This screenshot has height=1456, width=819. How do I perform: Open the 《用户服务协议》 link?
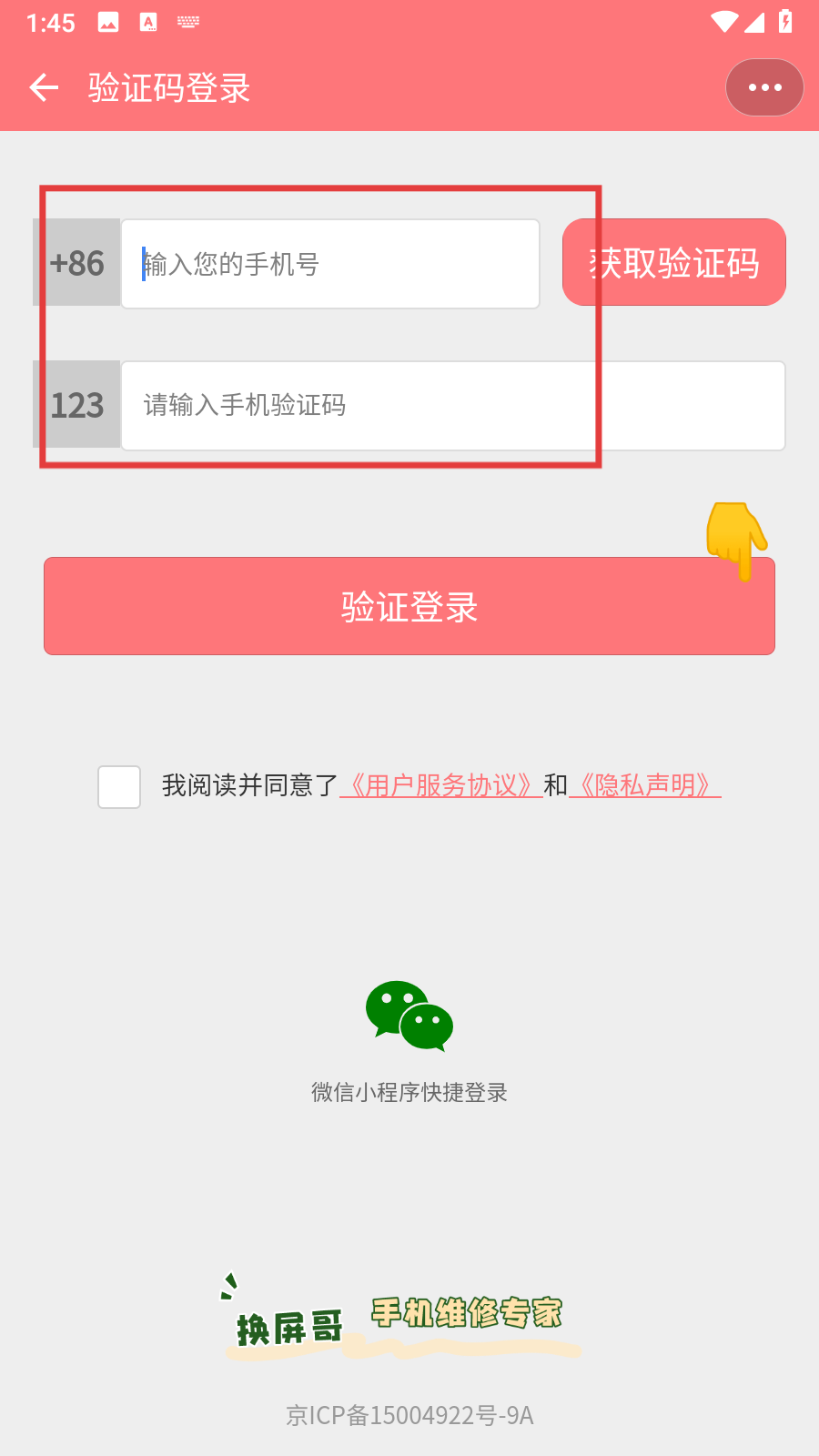(x=441, y=784)
